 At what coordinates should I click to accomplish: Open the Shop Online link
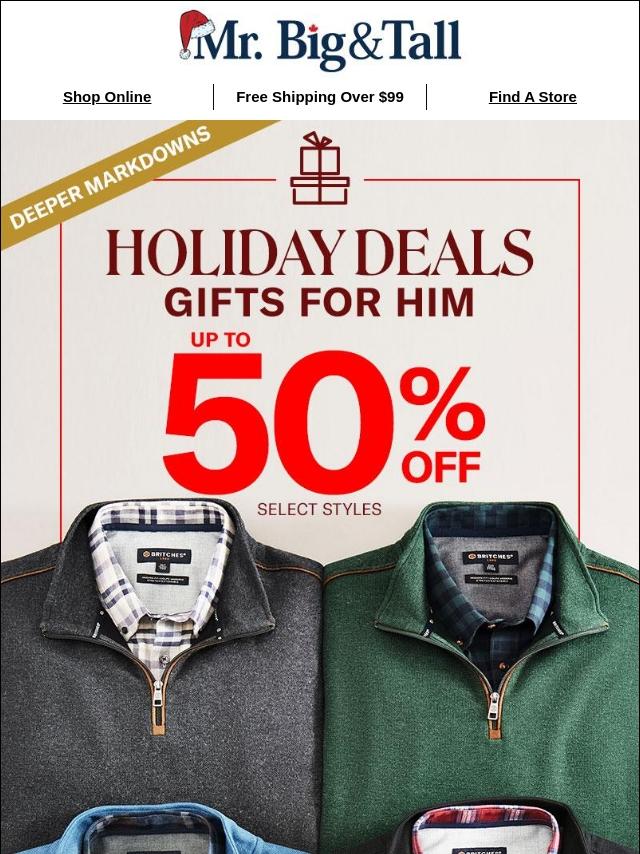click(x=107, y=97)
